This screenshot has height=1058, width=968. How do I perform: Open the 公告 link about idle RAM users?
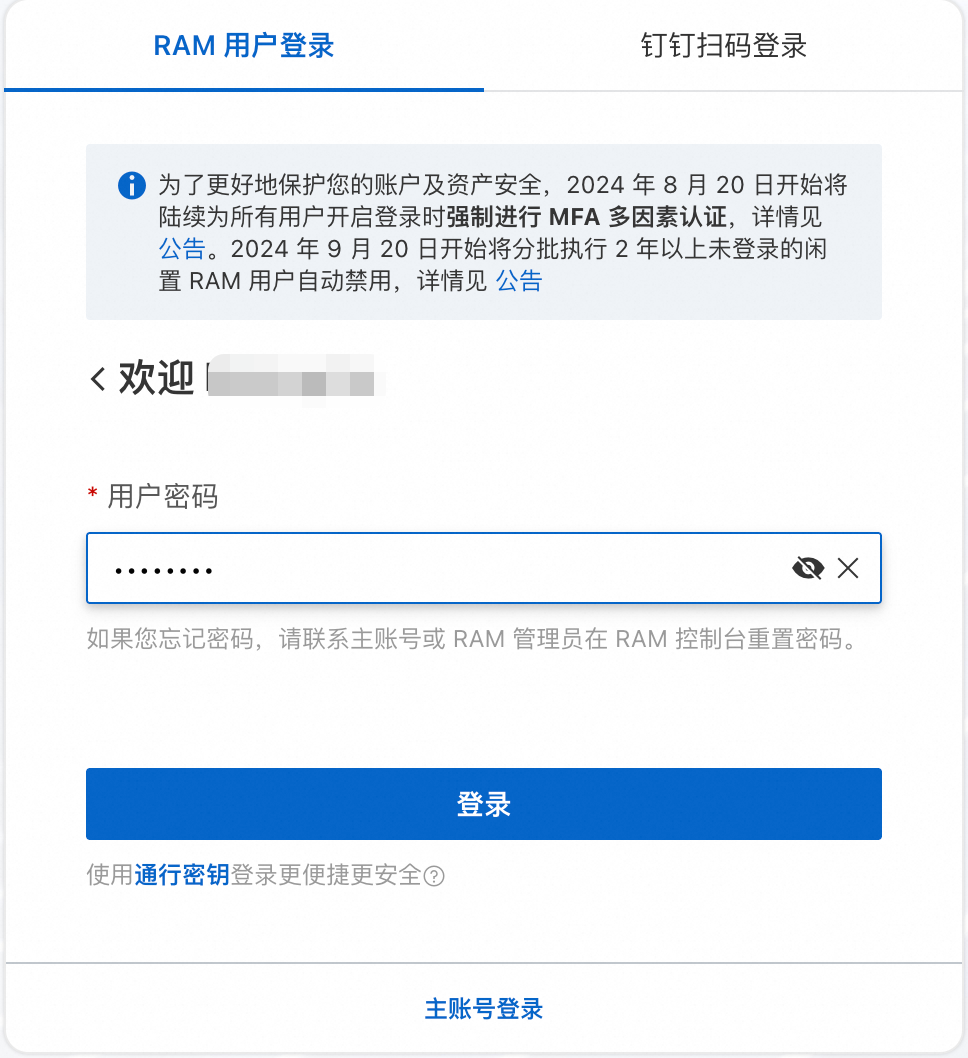[519, 281]
